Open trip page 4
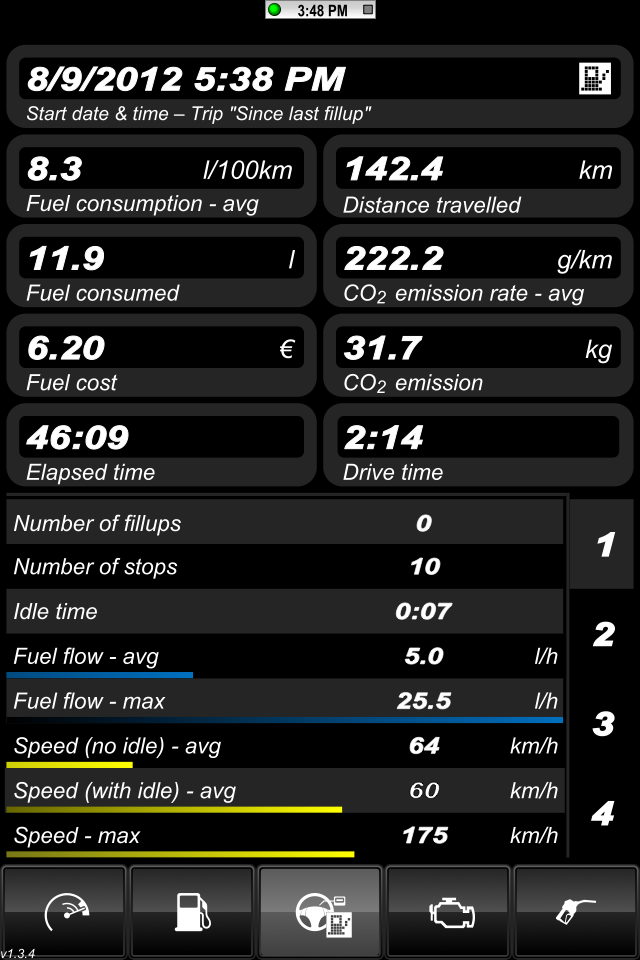640x960 pixels. (604, 813)
